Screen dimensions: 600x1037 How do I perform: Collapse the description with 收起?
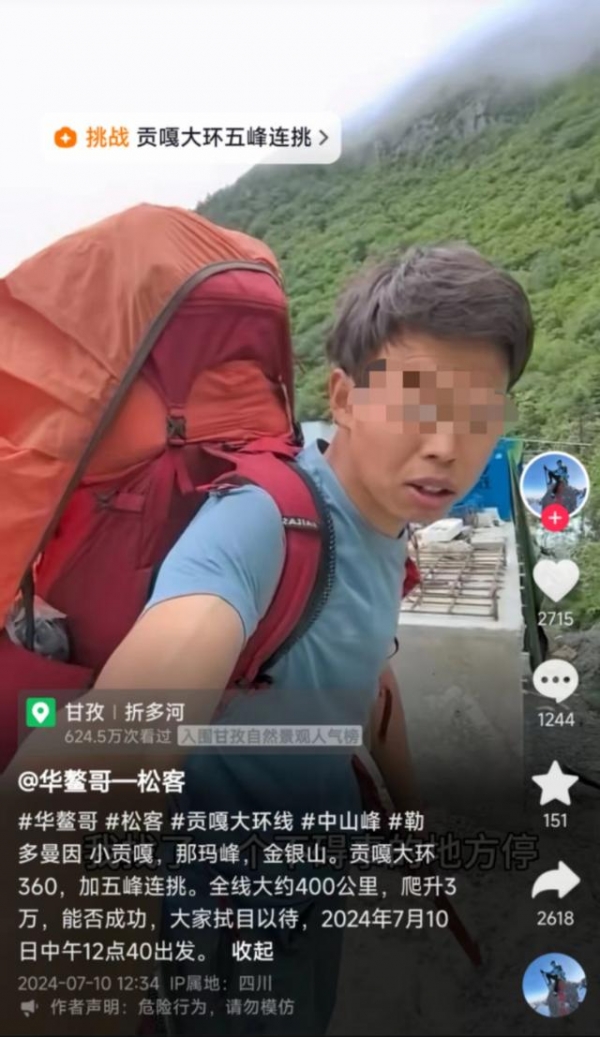pos(252,948)
